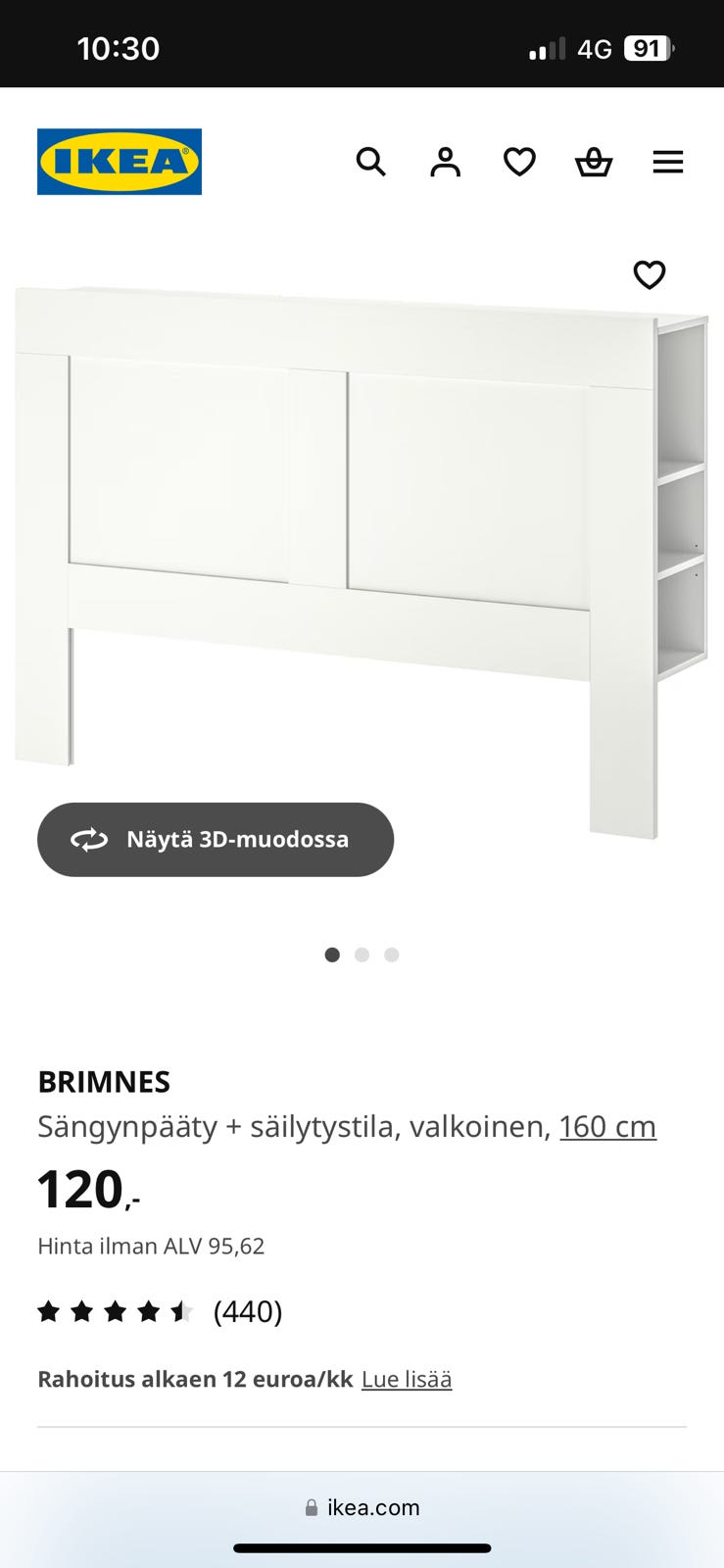Tap Näytä 3D-muodossa button

pos(216,840)
